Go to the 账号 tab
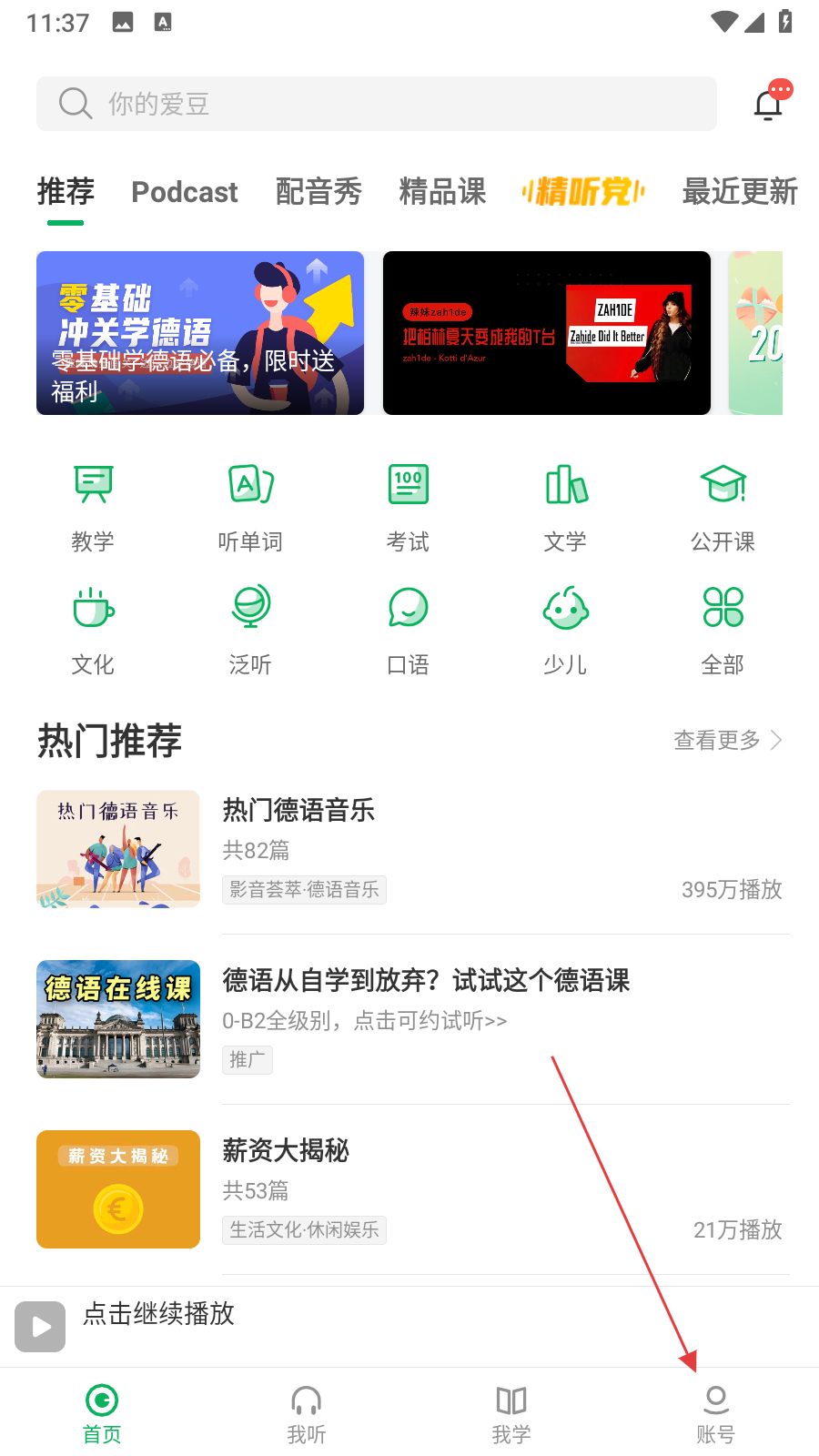819x1456 pixels. [716, 1414]
